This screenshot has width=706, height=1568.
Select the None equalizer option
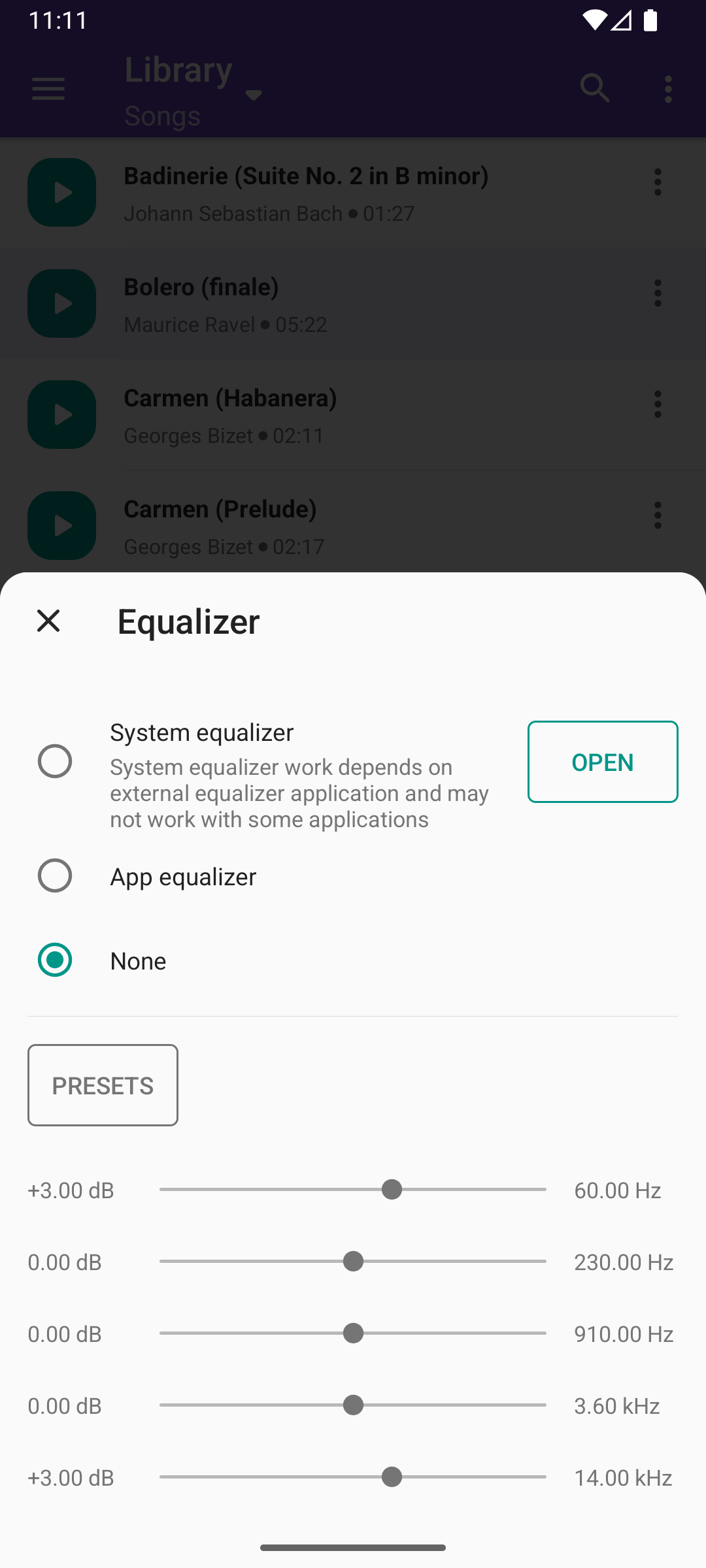(55, 960)
